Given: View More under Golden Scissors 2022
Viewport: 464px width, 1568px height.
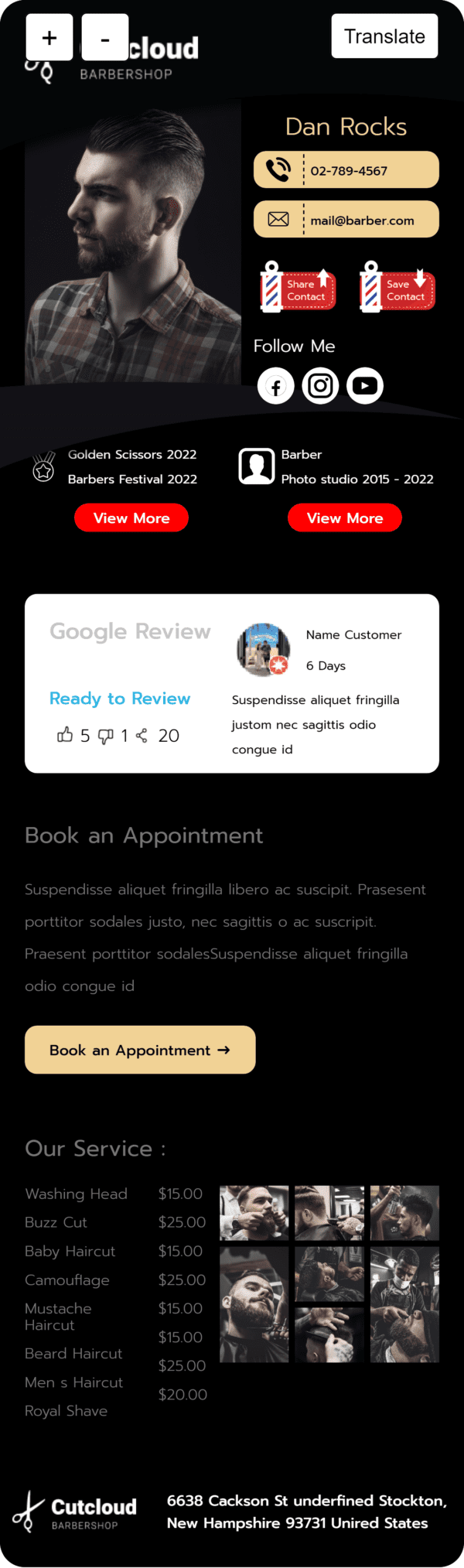Looking at the screenshot, I should (131, 518).
